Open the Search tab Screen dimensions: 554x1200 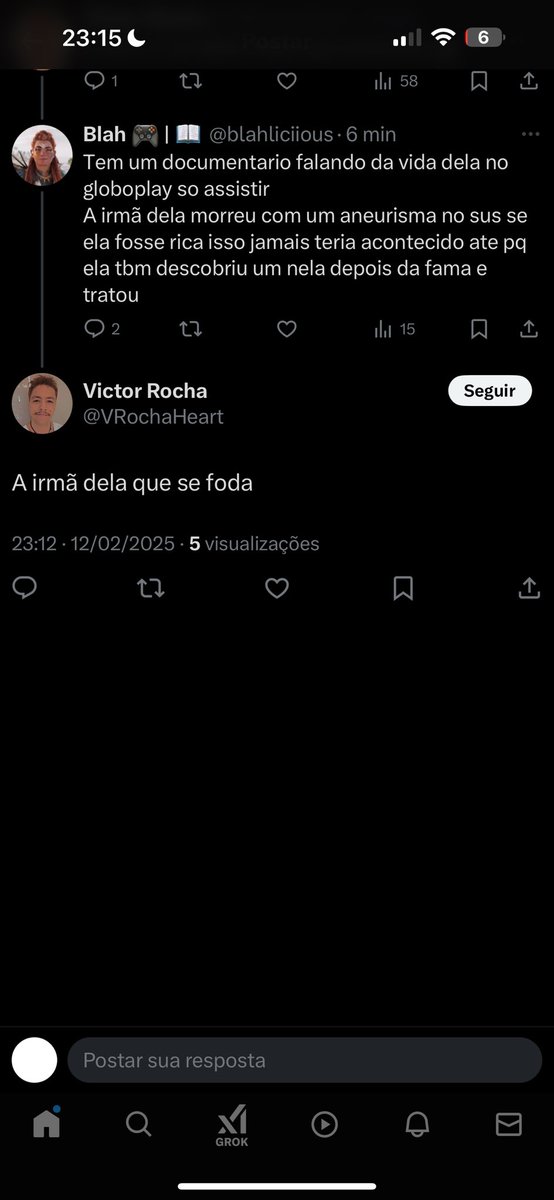139,1124
